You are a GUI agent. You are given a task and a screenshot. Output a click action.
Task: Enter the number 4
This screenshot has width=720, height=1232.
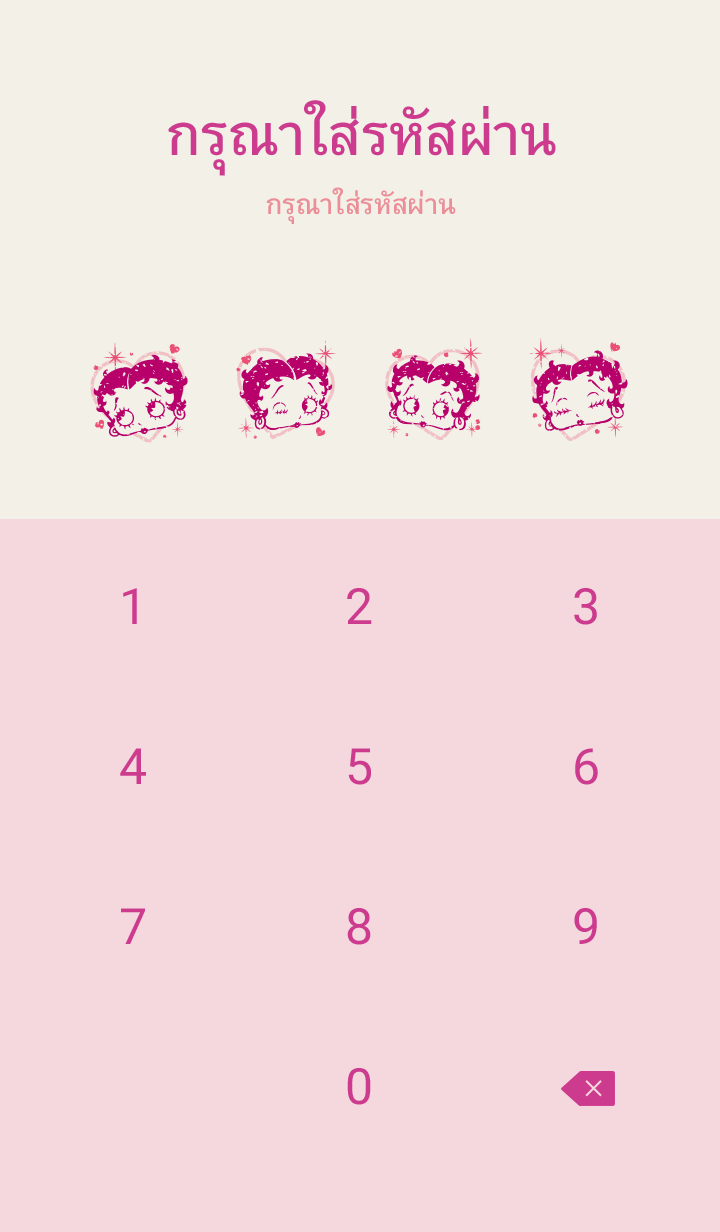[133, 767]
